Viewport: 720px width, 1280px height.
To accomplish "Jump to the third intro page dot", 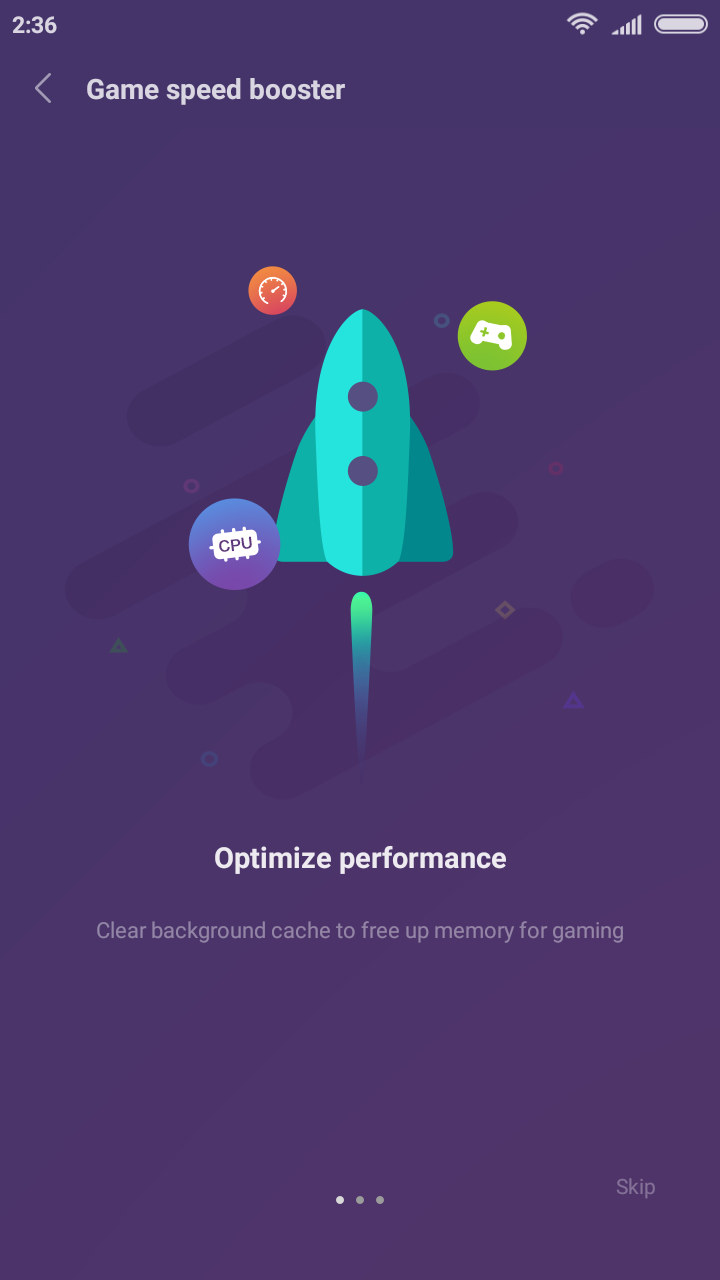I will point(380,1200).
